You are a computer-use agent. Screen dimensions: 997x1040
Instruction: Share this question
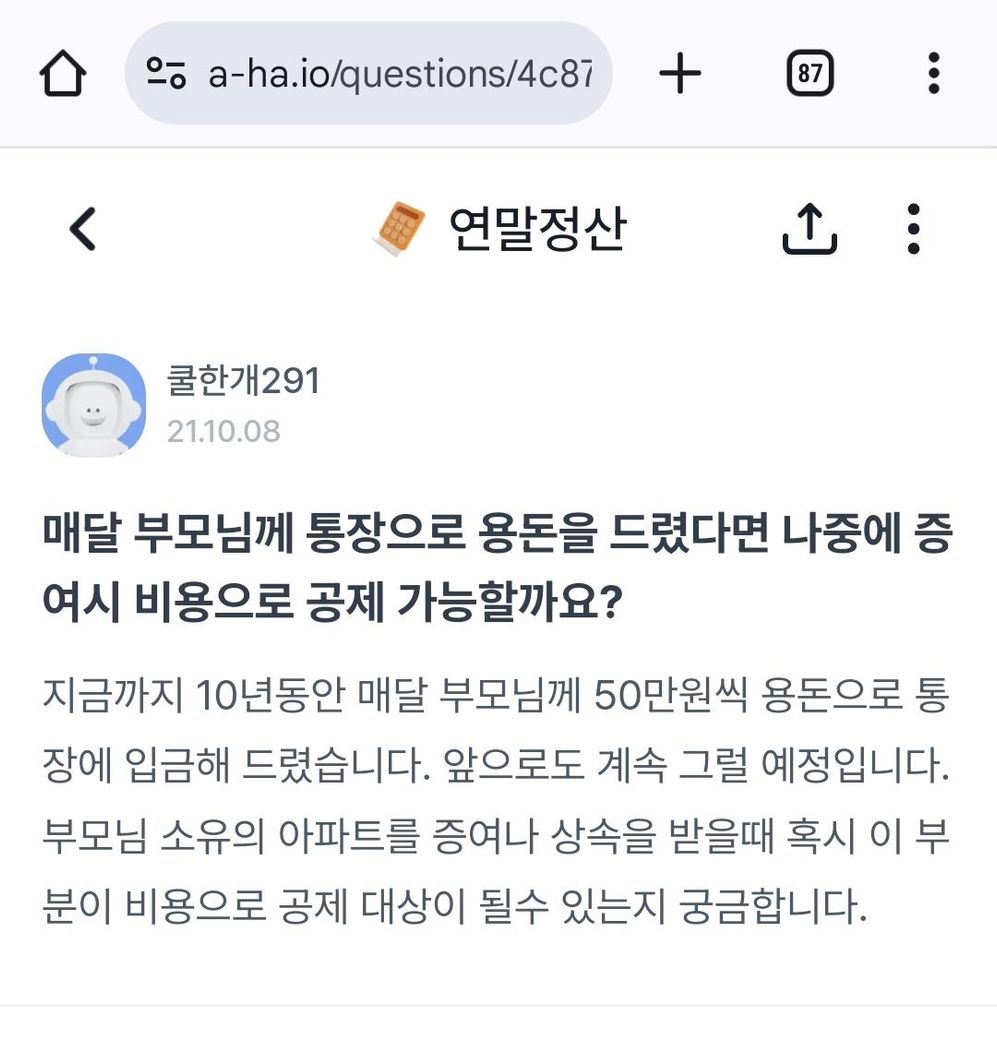(808, 229)
